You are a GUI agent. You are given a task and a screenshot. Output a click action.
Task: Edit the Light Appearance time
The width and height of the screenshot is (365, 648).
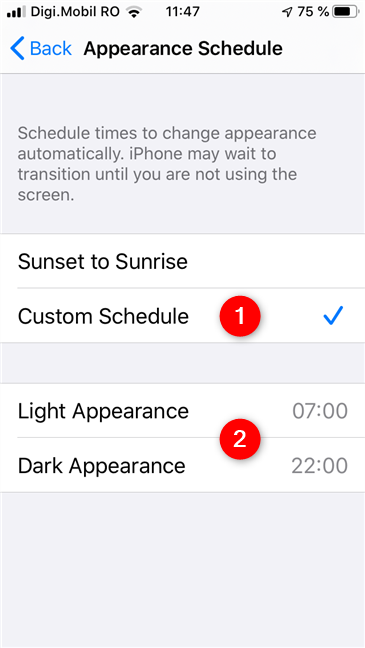pyautogui.click(x=182, y=411)
